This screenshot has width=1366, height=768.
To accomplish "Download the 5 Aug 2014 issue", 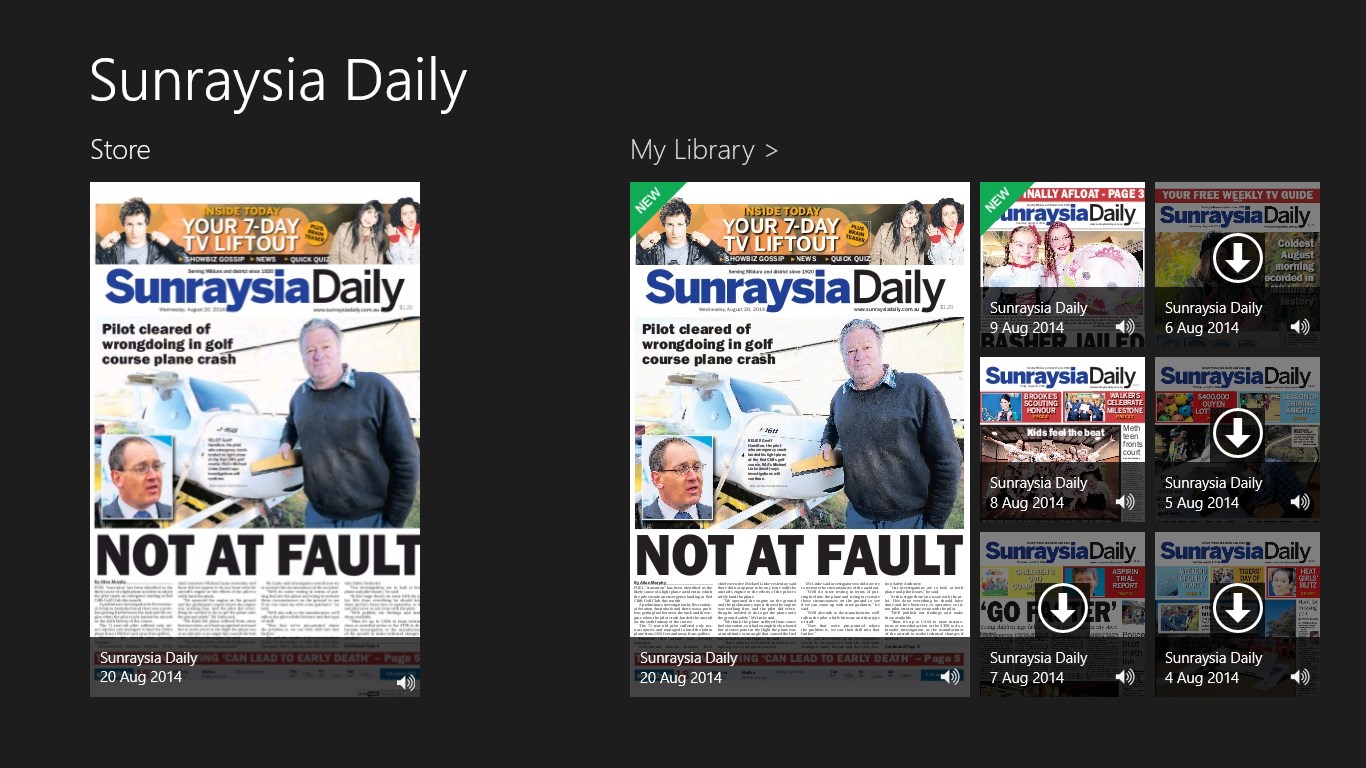I will click(1237, 434).
